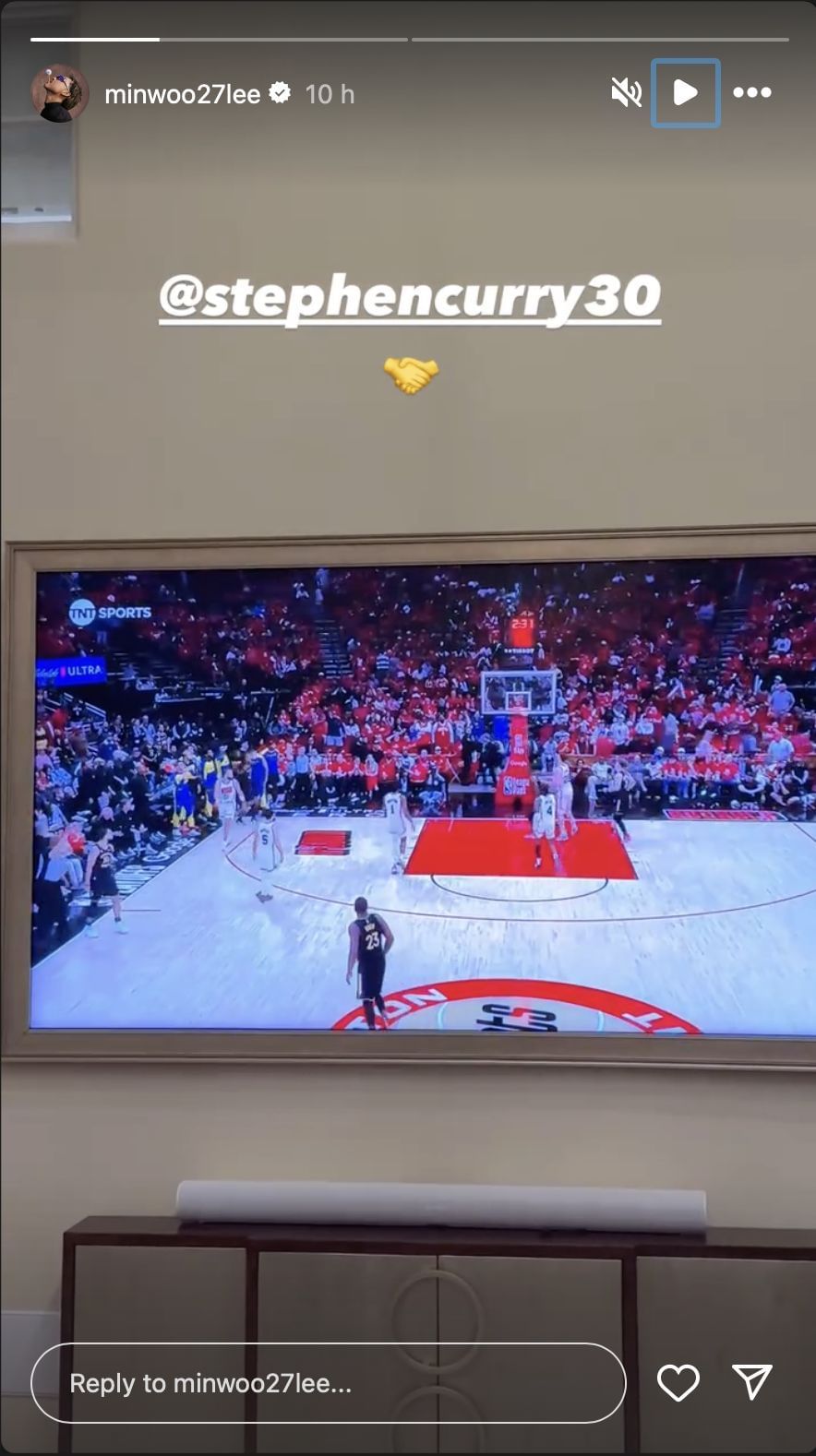Screen dimensions: 816x1456
Task: Like this story with the heart
Action: [x=678, y=1382]
